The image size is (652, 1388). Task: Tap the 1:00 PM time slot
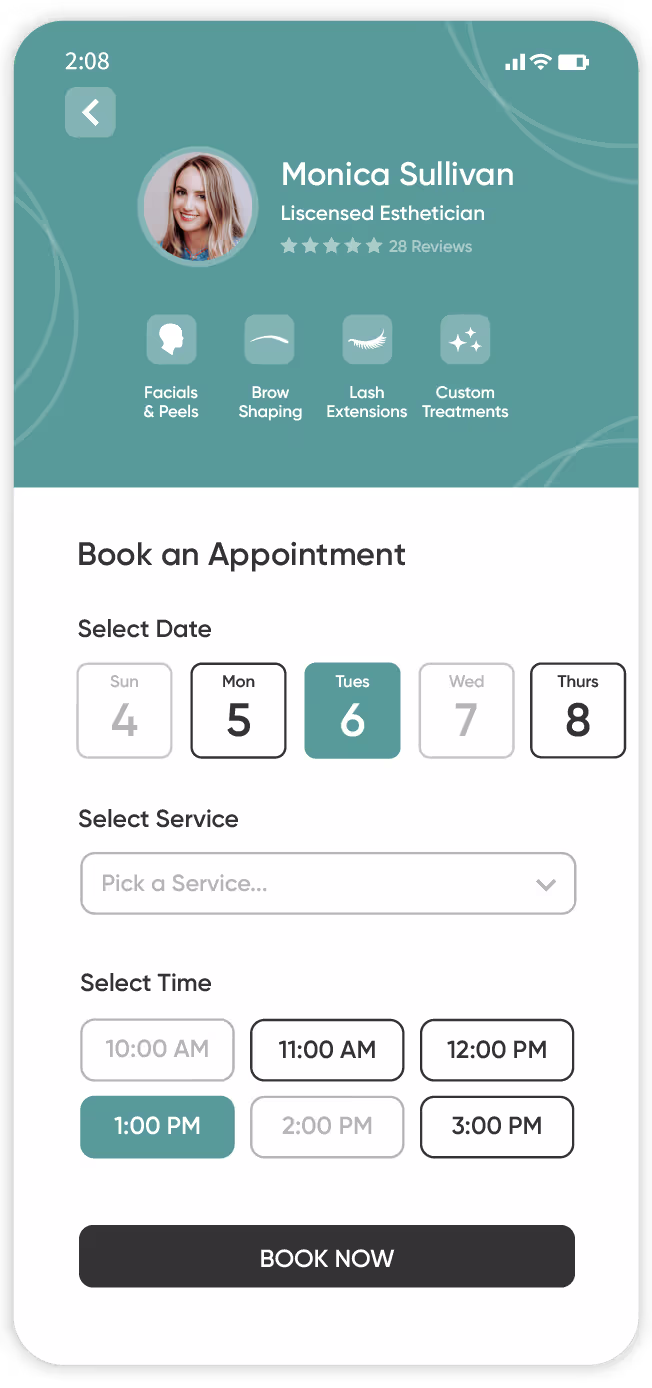pos(157,1127)
